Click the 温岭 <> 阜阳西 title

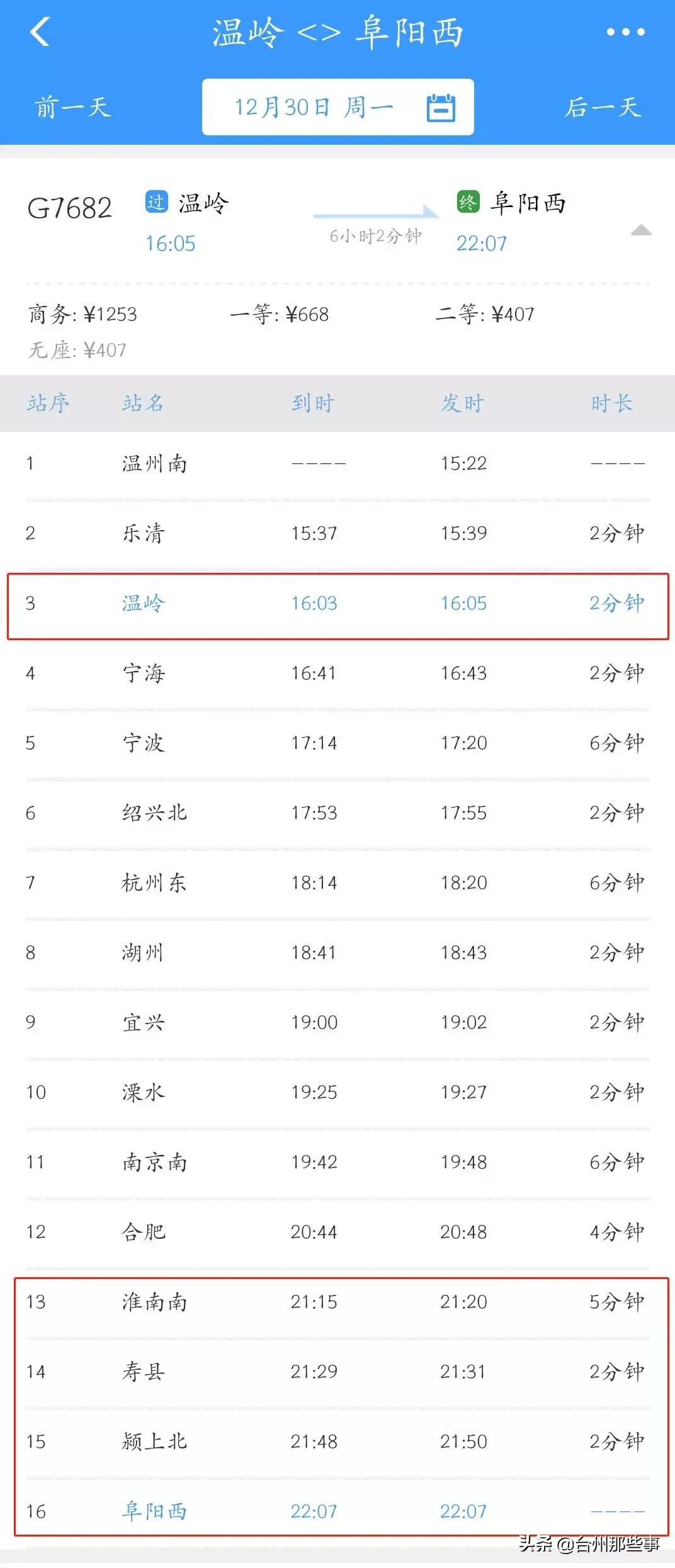[337, 33]
